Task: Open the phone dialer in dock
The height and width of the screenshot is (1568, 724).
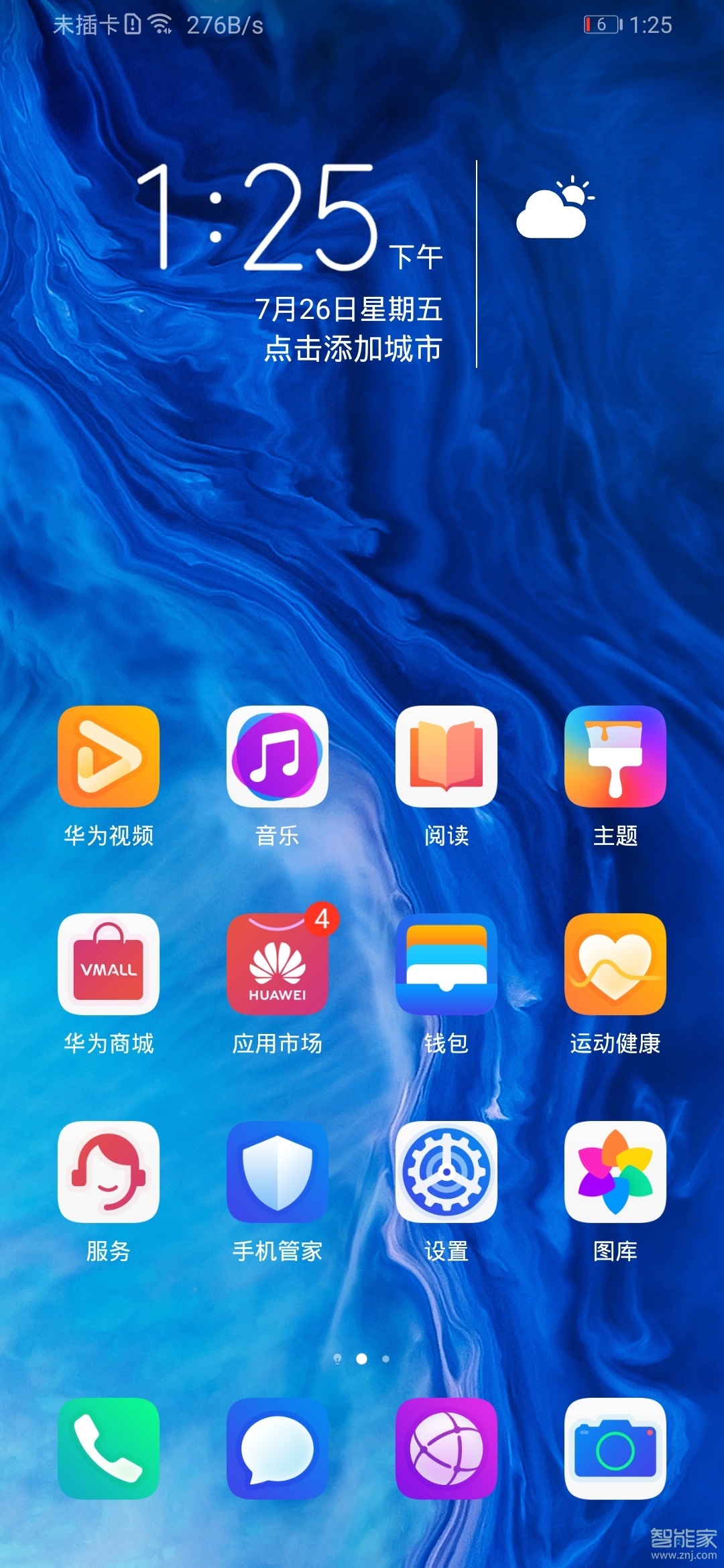Action: tap(109, 1447)
